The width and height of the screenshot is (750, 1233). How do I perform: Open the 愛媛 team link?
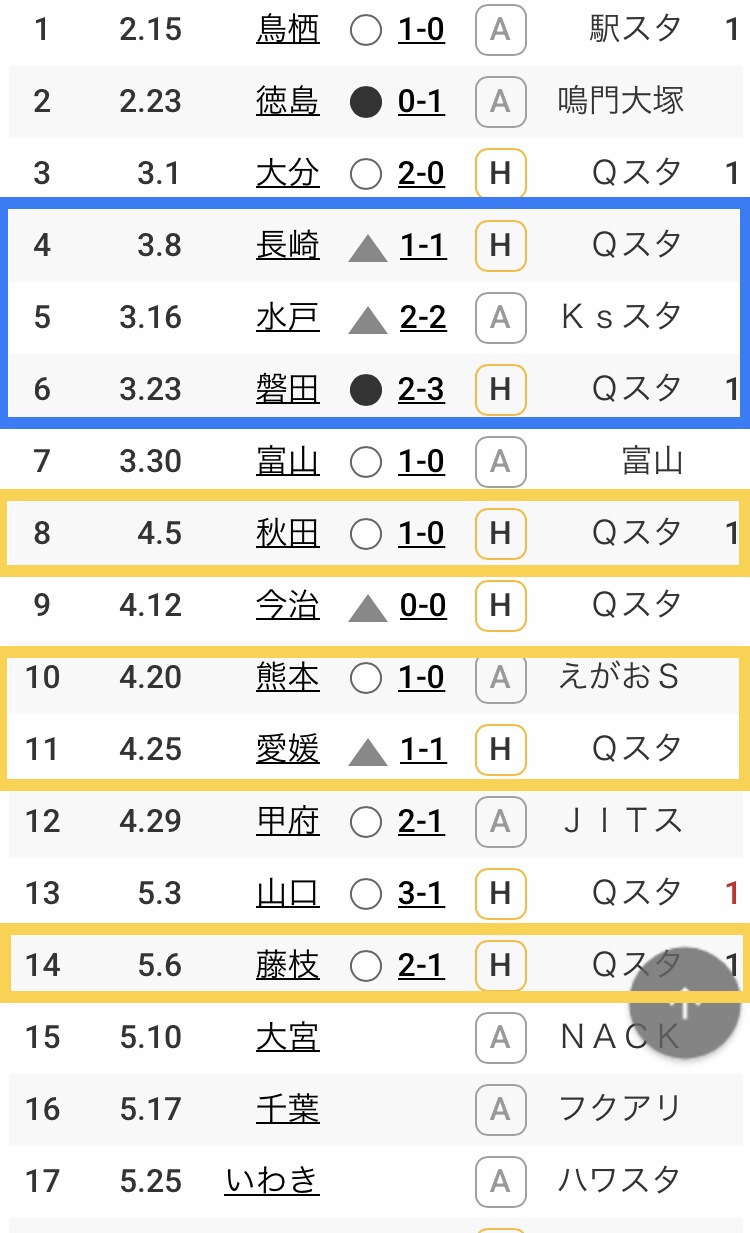click(288, 749)
